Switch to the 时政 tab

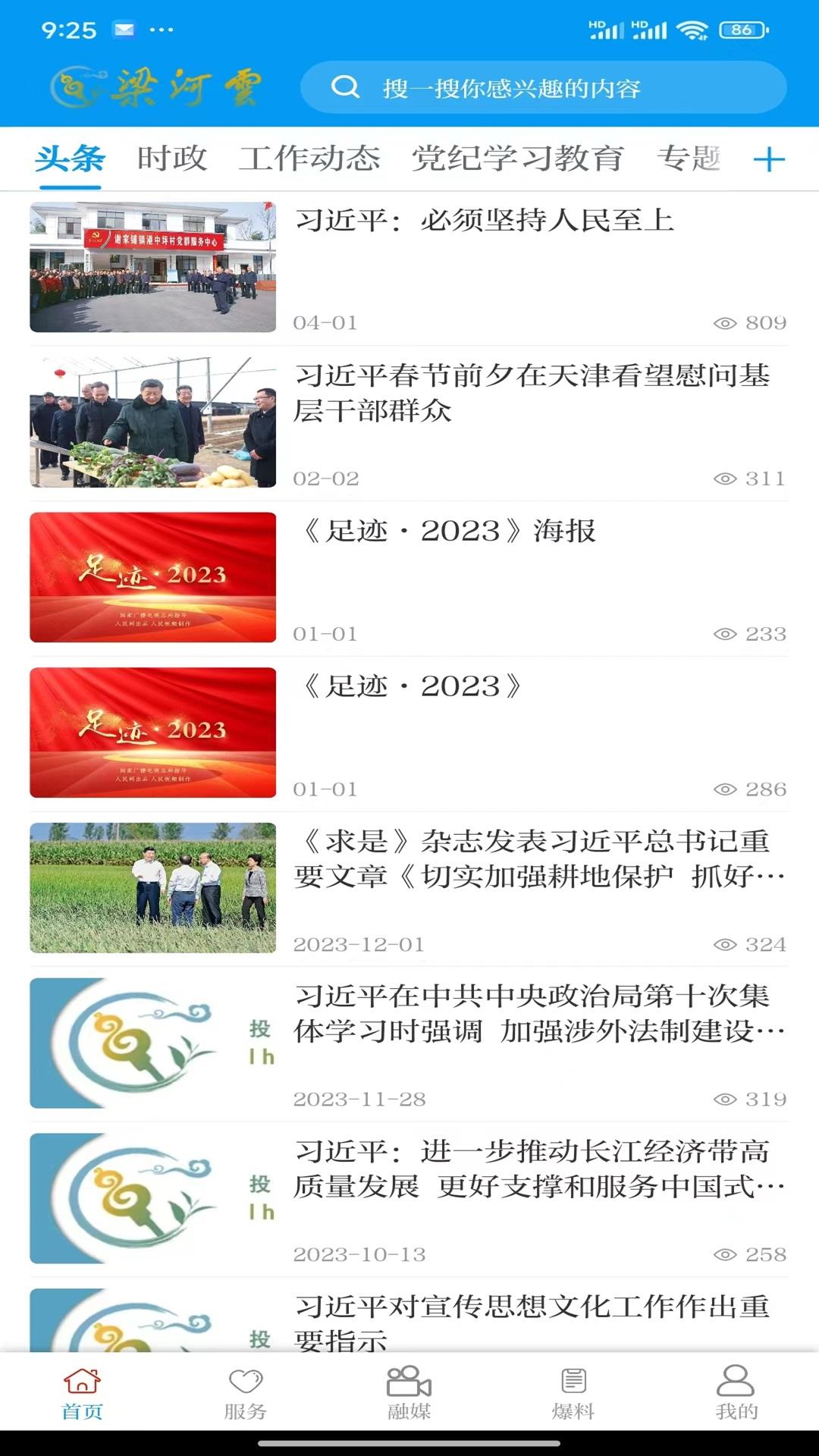tap(173, 158)
